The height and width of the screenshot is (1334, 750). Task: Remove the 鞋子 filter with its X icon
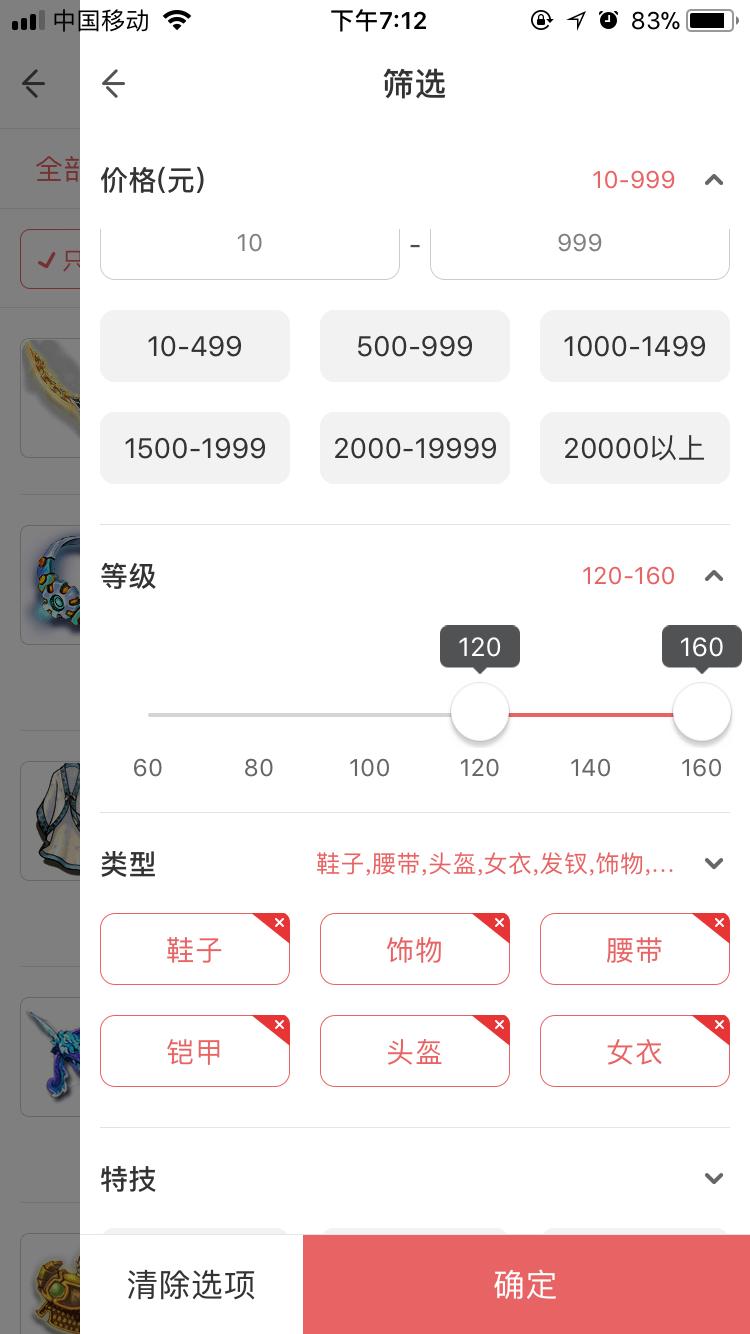277,923
